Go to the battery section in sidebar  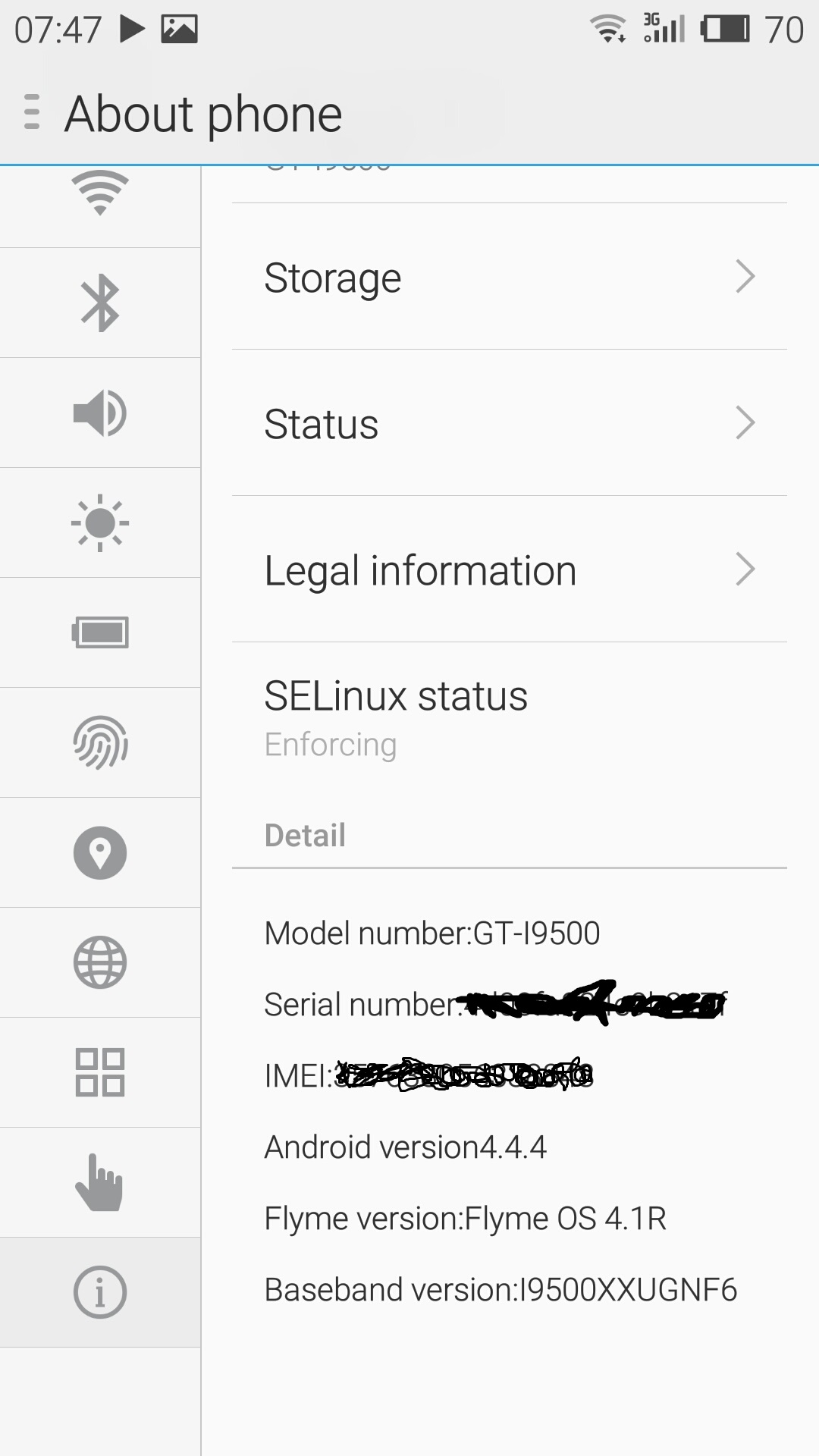coord(100,633)
